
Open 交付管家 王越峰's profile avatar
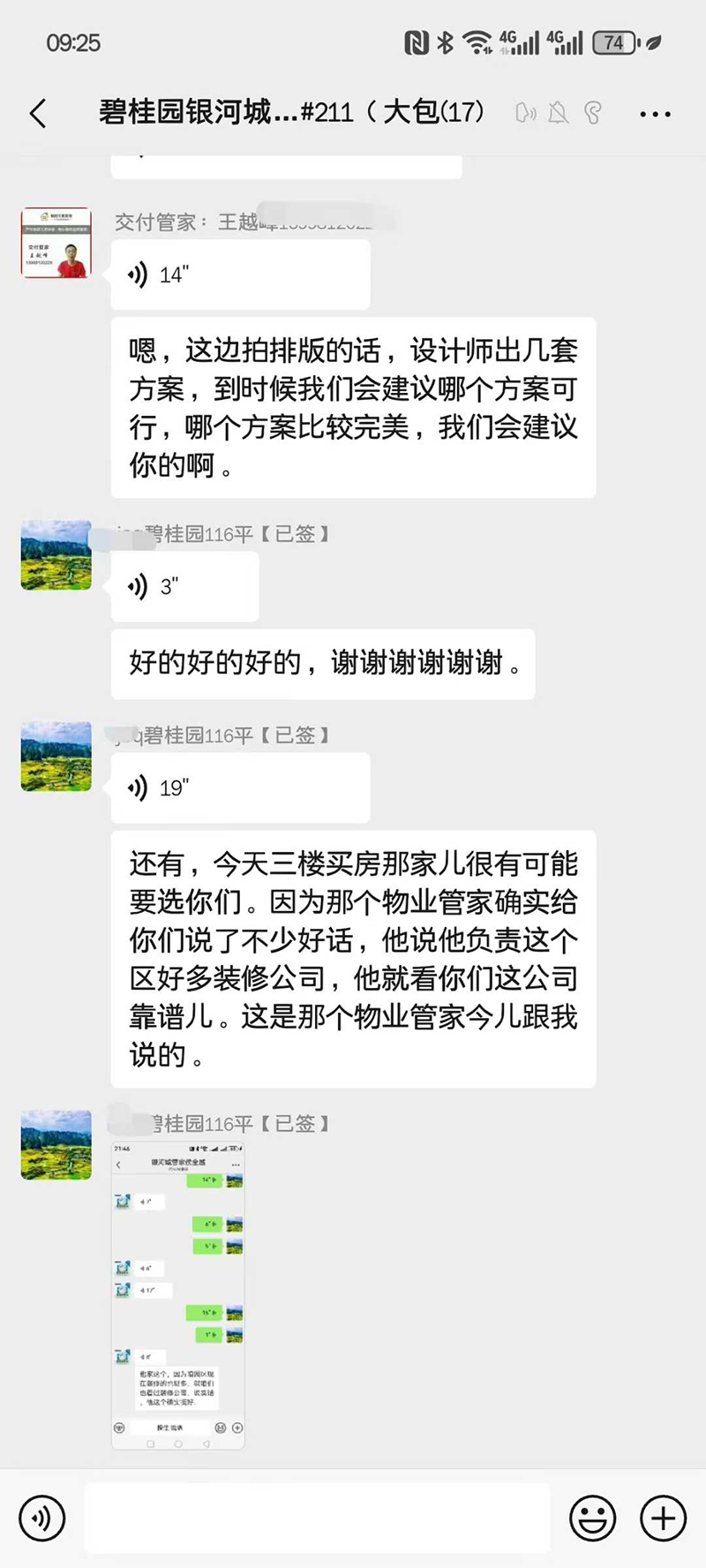point(56,244)
